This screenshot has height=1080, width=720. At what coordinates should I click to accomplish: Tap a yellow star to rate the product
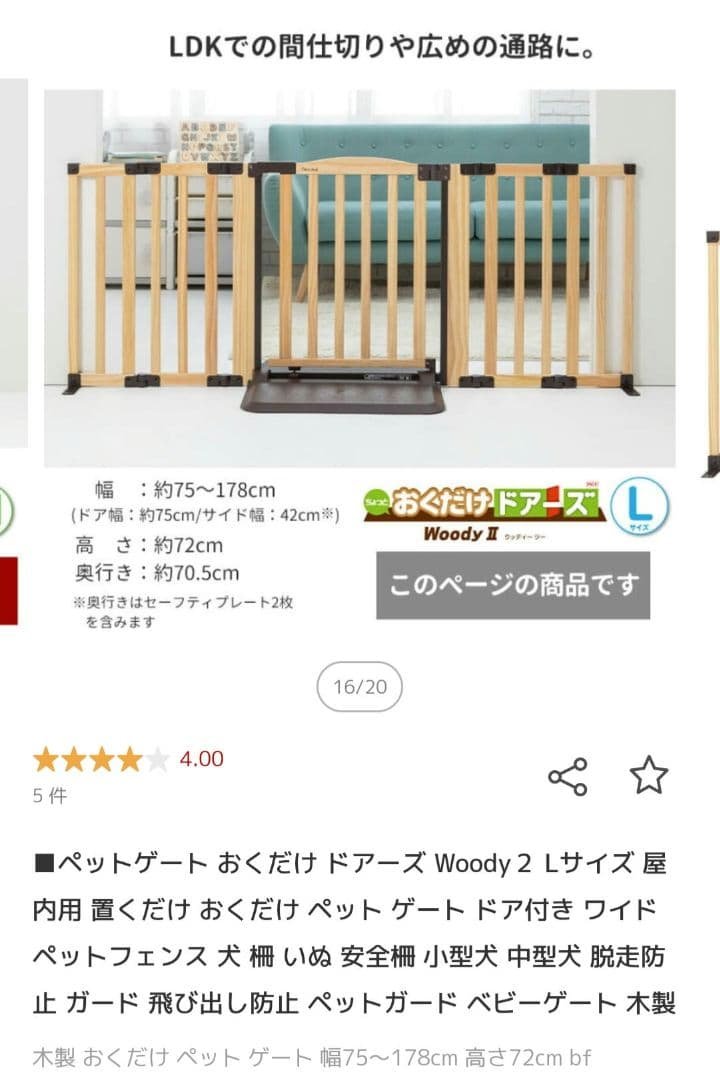click(73, 760)
